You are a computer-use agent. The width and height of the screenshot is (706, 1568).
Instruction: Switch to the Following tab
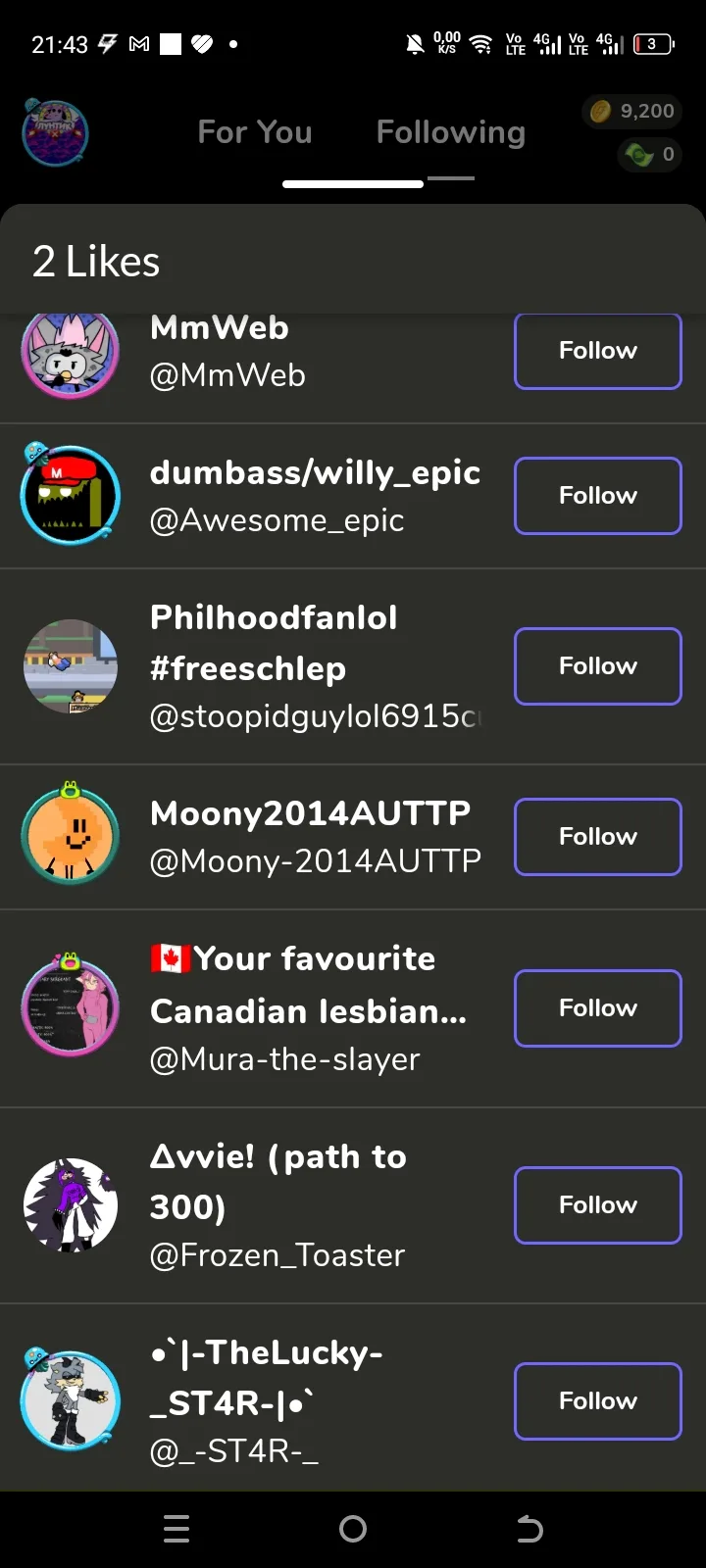click(451, 132)
